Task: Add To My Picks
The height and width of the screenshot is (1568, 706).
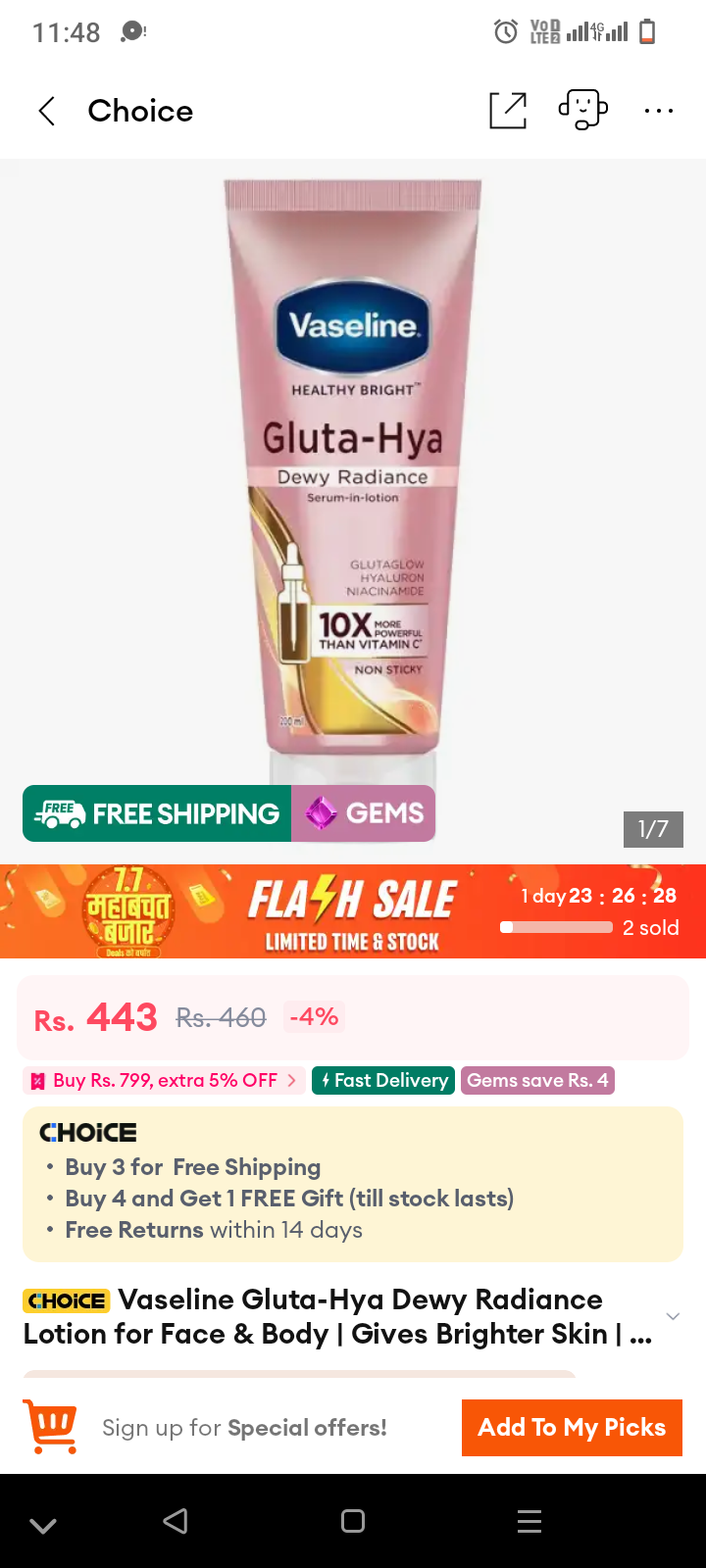Action: pyautogui.click(x=572, y=1428)
